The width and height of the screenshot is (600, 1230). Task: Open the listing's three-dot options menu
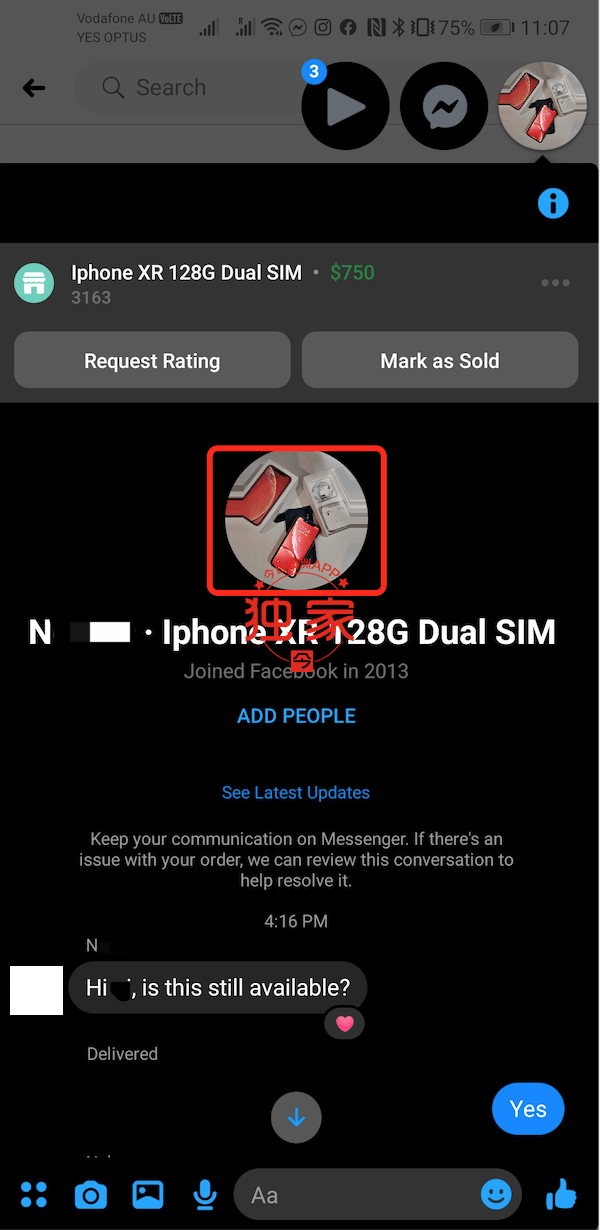(555, 283)
